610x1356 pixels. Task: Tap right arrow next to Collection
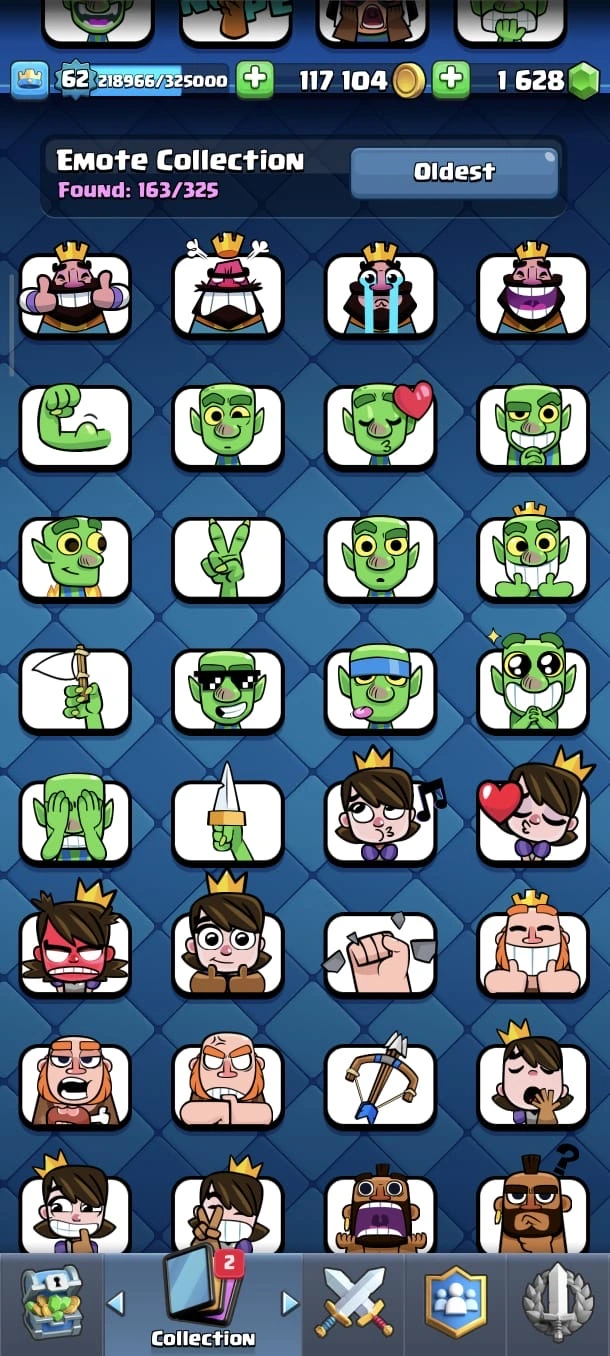[290, 1302]
